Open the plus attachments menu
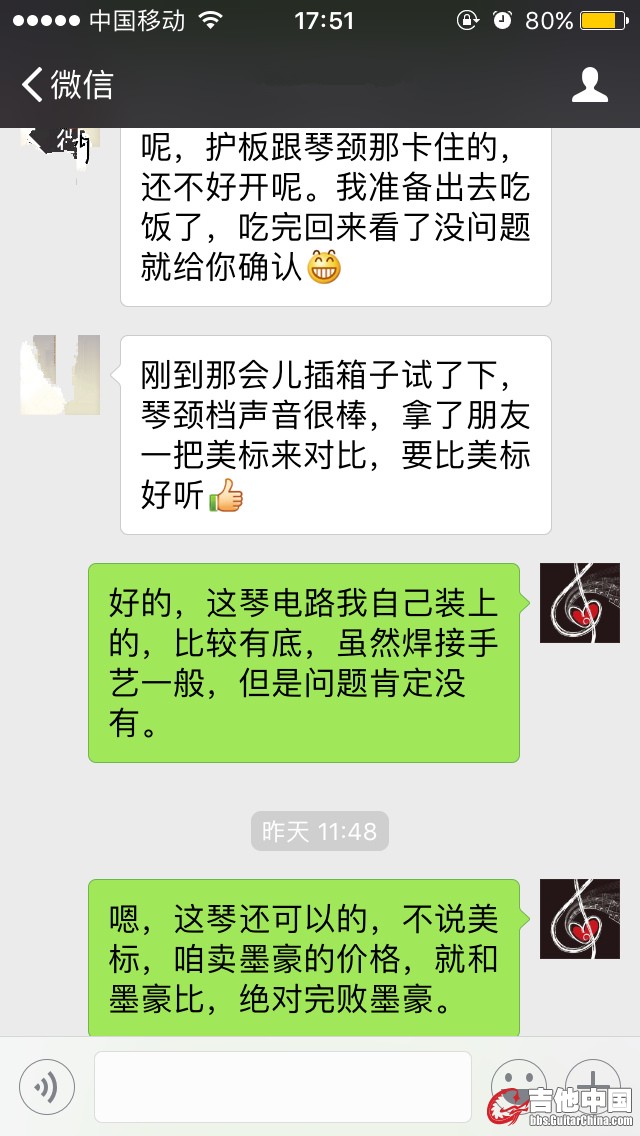The width and height of the screenshot is (640, 1136). [592, 1082]
